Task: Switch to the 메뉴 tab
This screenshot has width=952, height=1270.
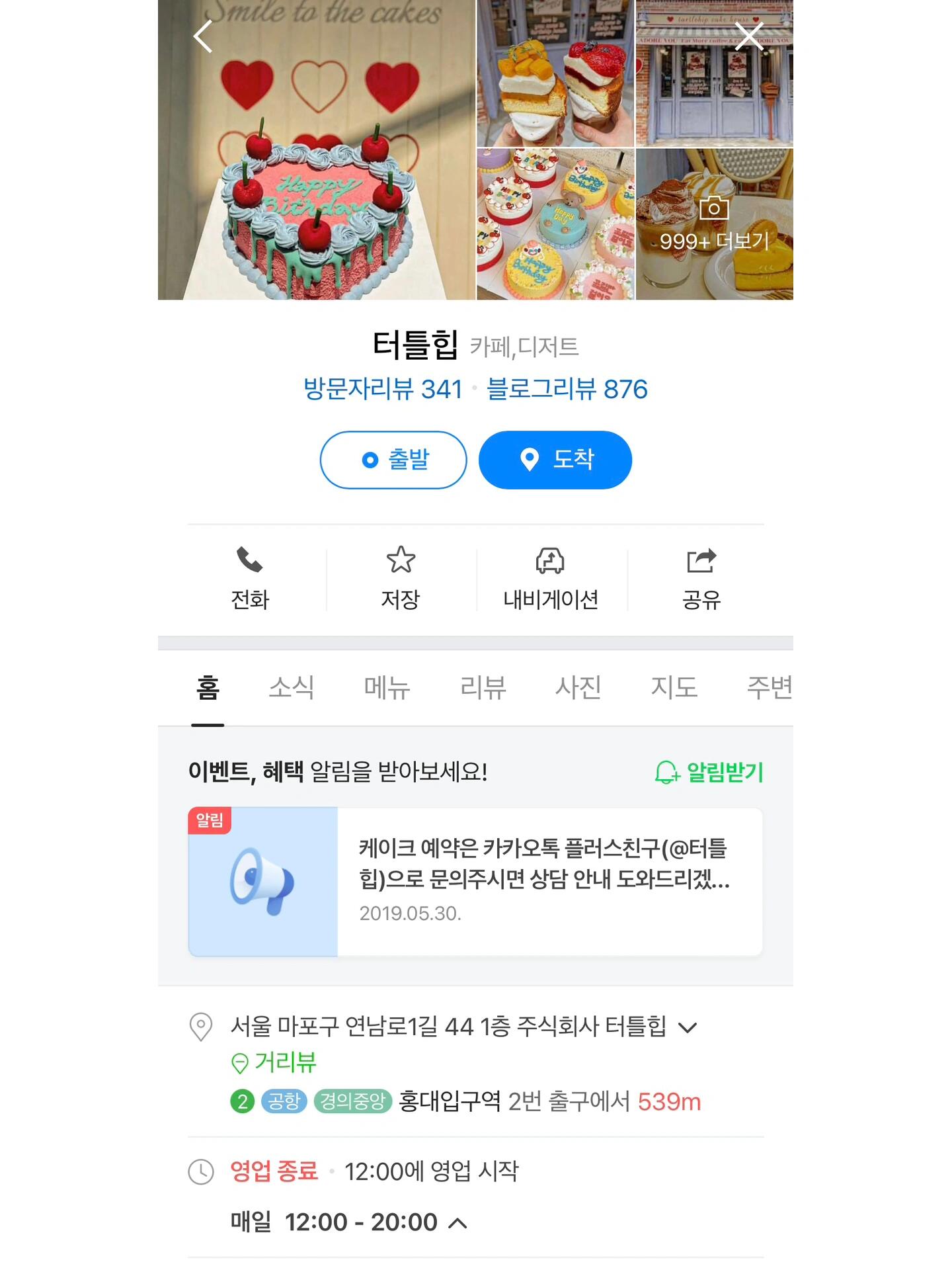Action: [387, 687]
